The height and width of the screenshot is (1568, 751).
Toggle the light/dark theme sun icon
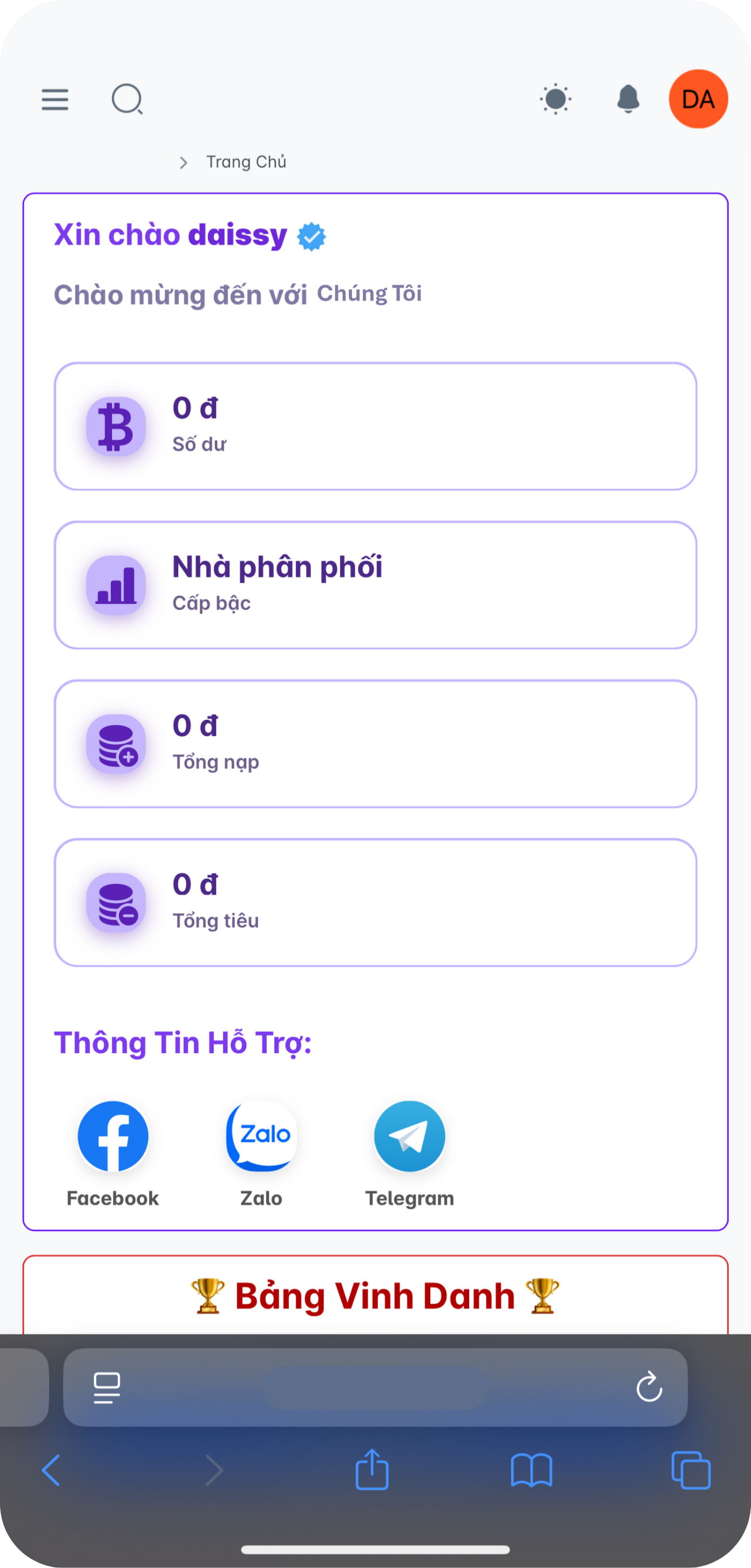pos(556,100)
